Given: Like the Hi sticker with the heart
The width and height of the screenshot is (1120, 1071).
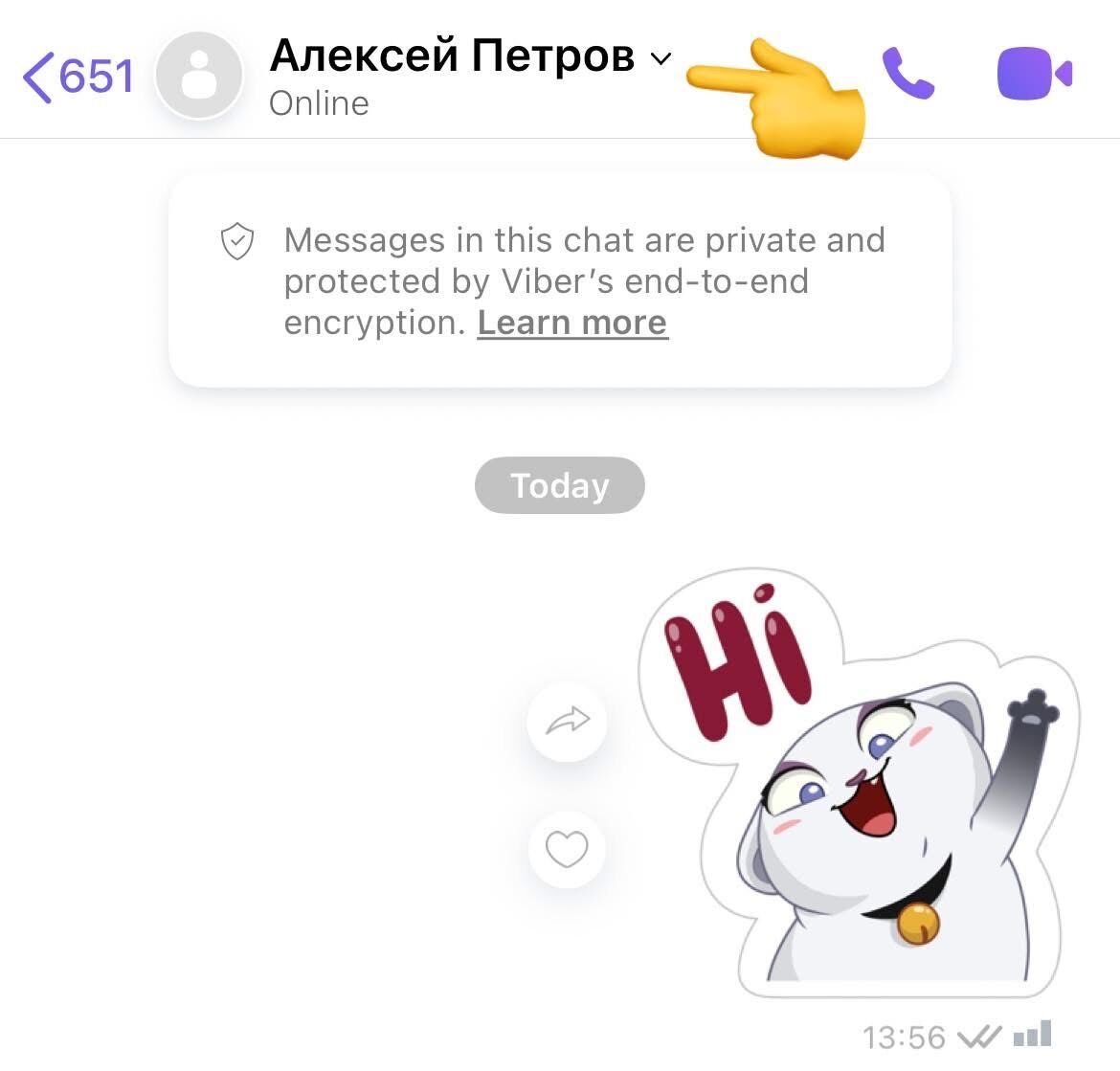Looking at the screenshot, I should click(x=567, y=849).
